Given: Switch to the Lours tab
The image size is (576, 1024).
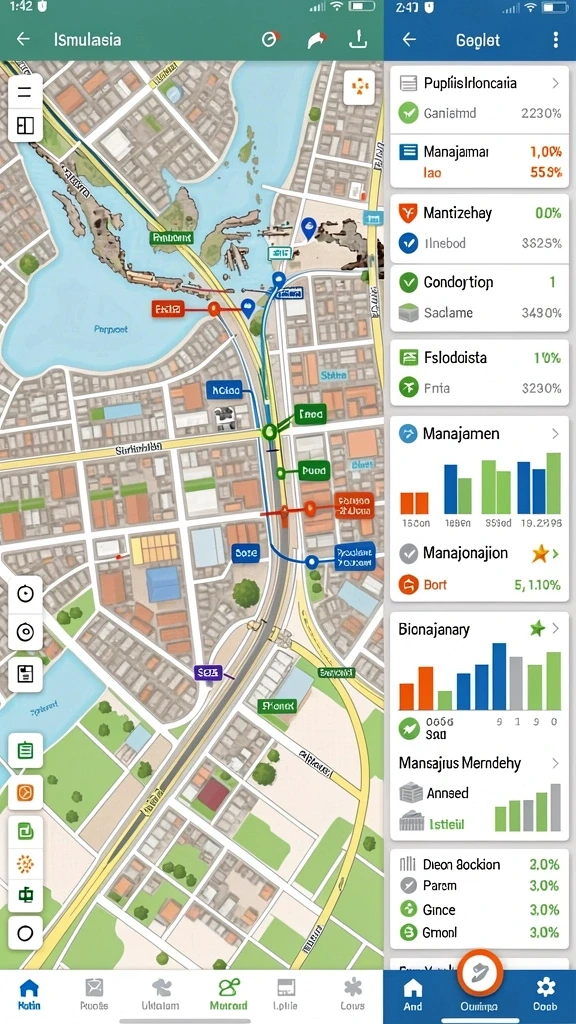Looking at the screenshot, I should click(x=353, y=995).
